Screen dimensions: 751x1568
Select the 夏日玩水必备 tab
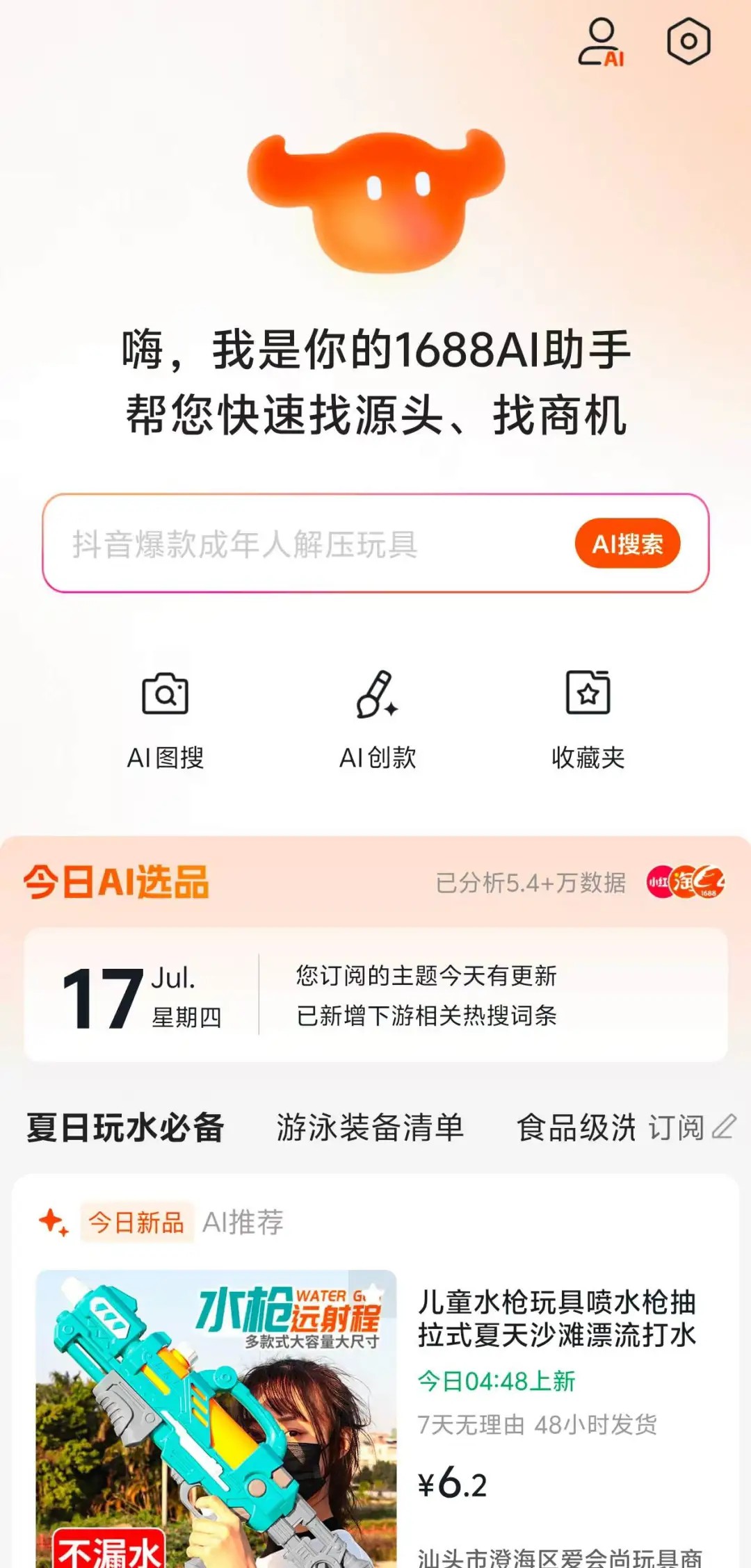[x=125, y=1127]
